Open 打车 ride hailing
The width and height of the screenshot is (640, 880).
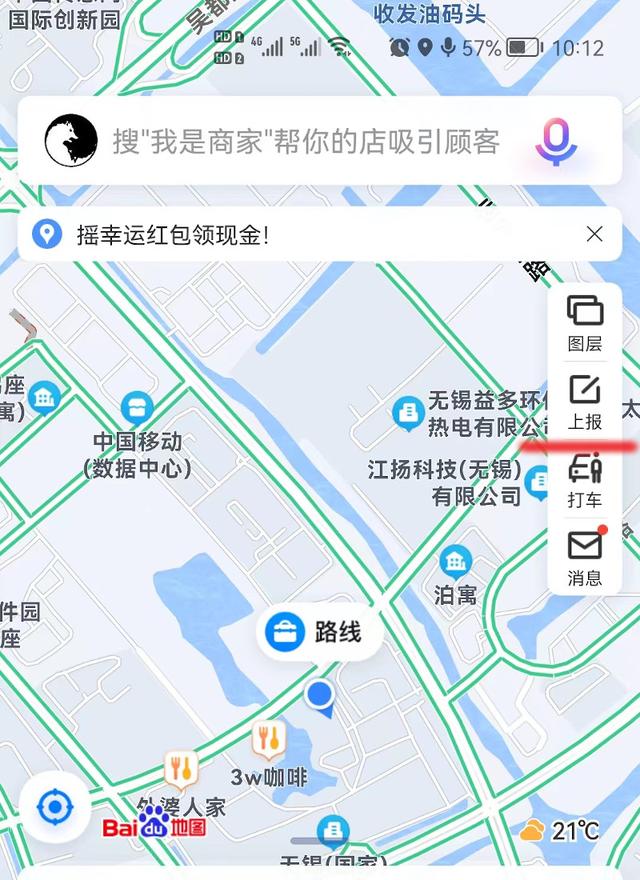(x=585, y=480)
